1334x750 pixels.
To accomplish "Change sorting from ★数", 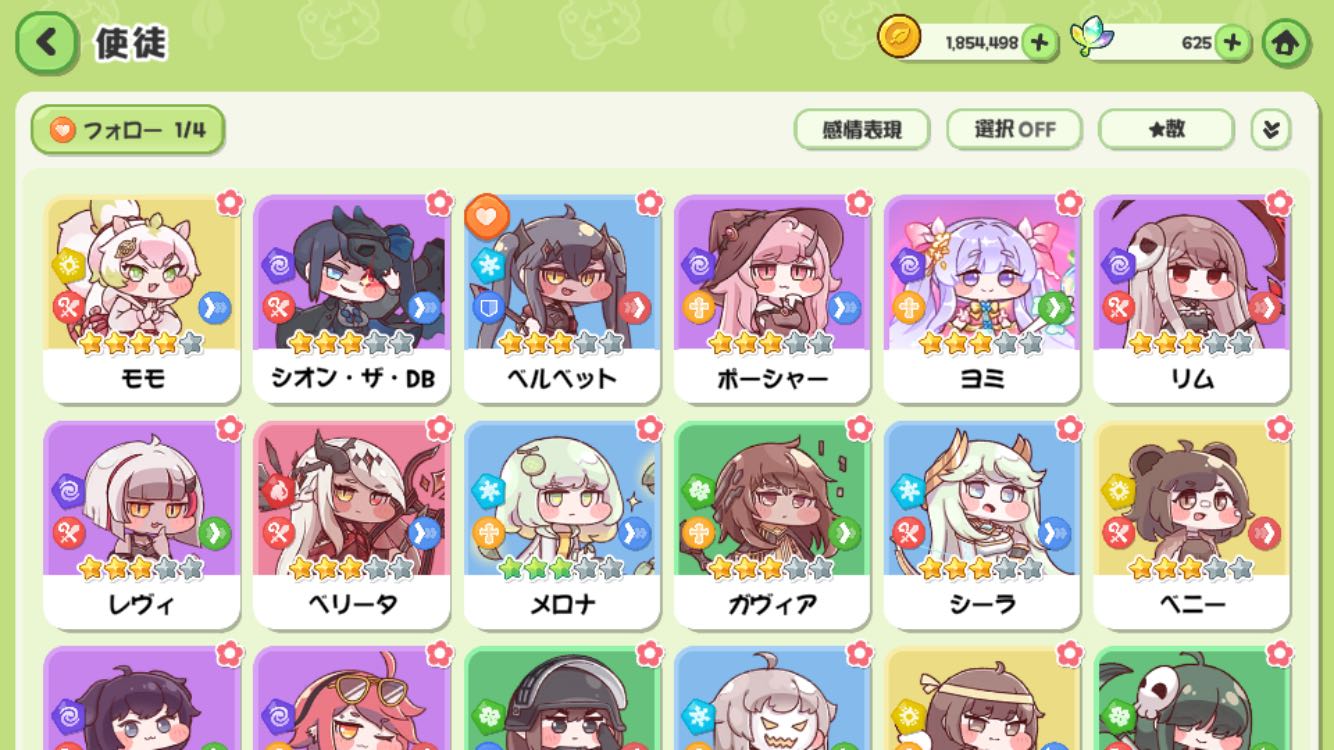I will point(1166,130).
